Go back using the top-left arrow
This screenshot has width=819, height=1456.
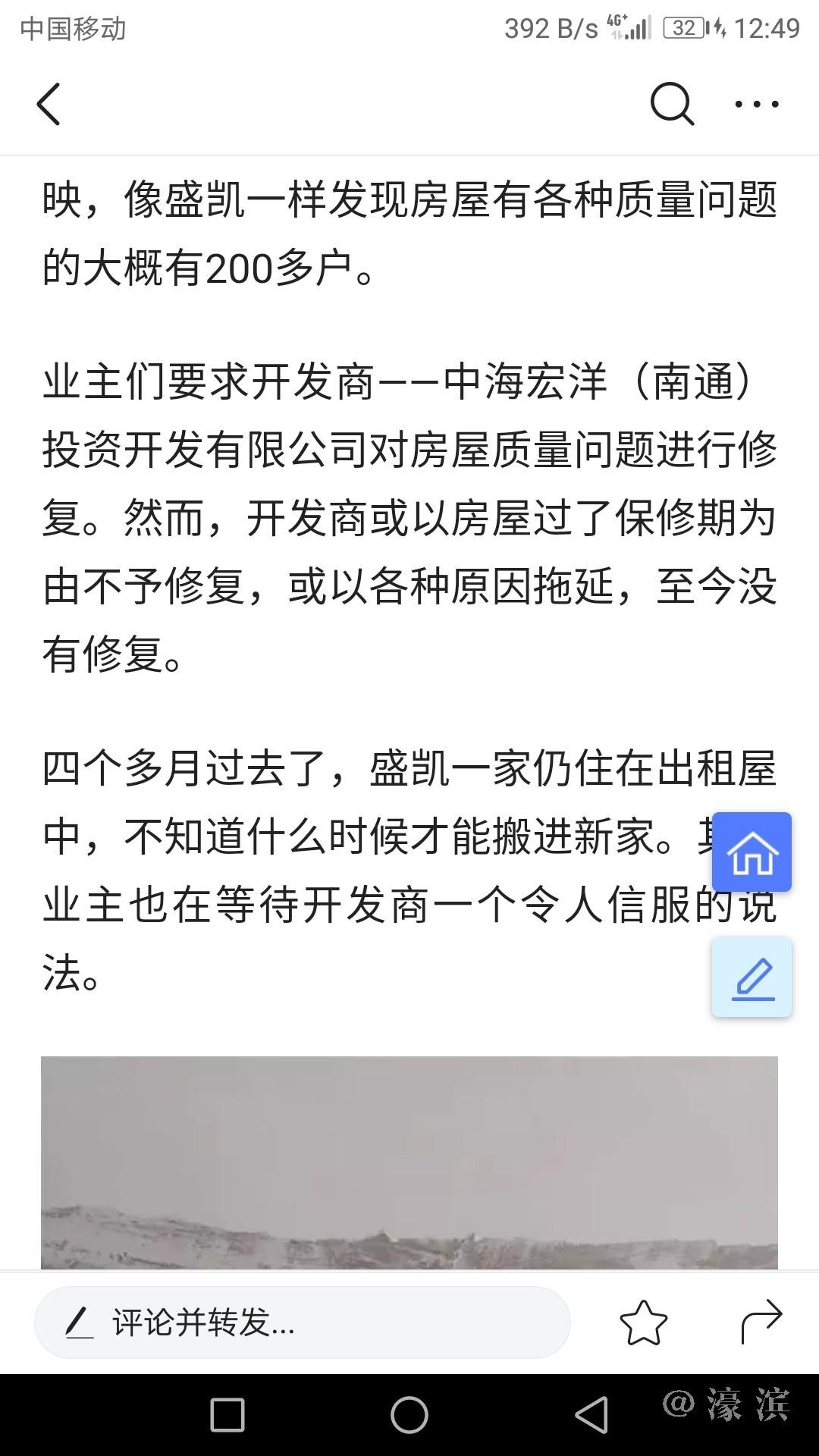pyautogui.click(x=49, y=104)
